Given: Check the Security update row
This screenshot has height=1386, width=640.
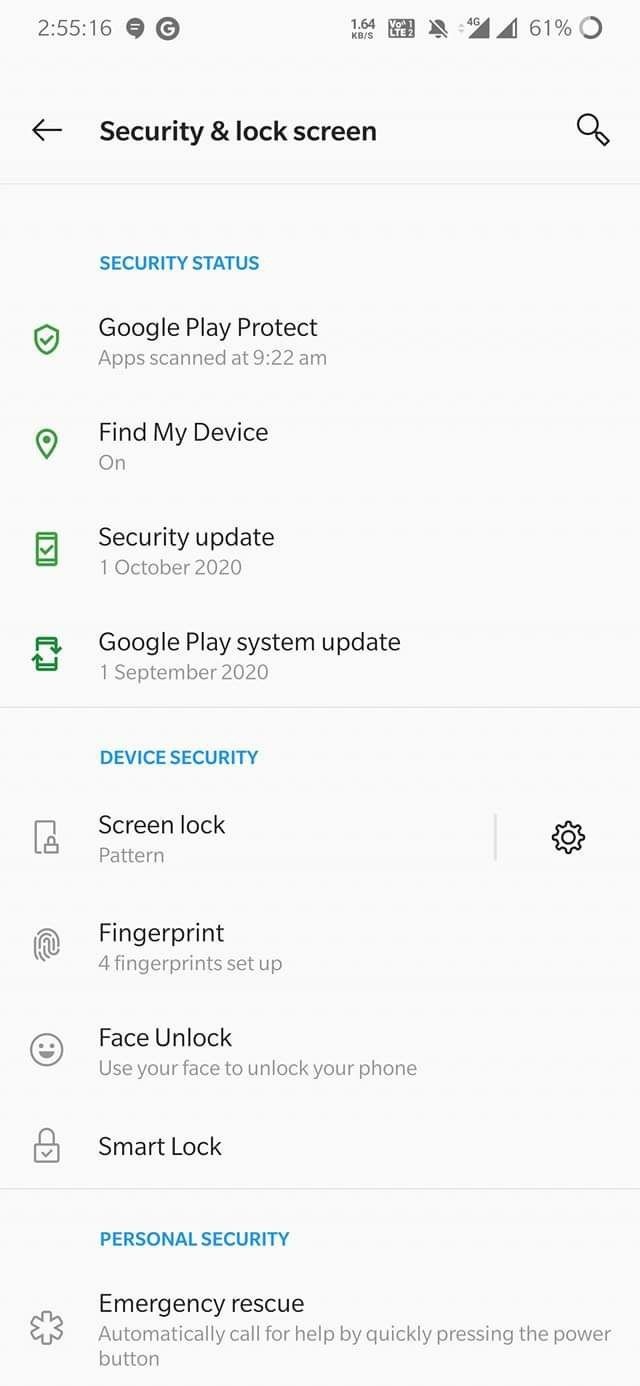Looking at the screenshot, I should tap(320, 551).
